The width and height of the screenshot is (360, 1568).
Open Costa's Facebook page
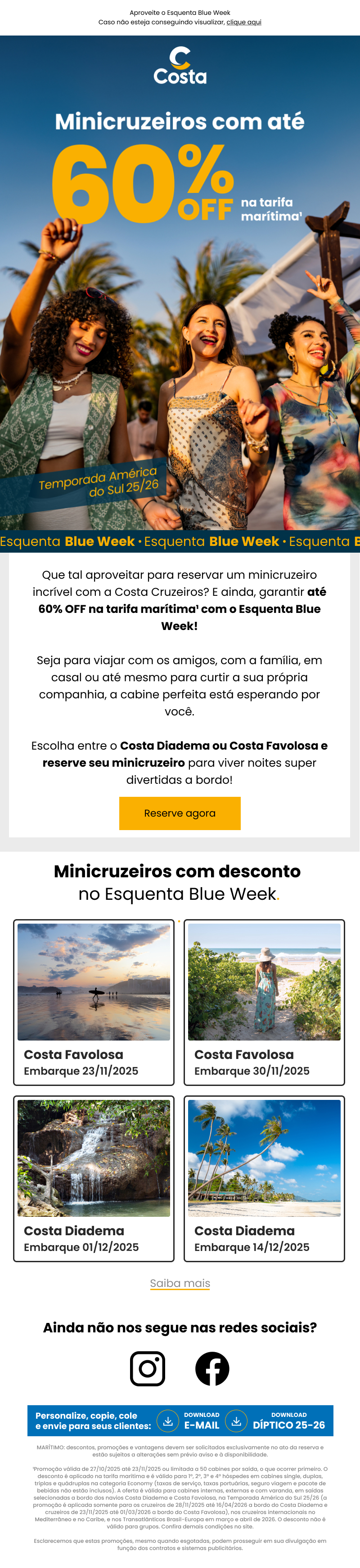click(x=212, y=1369)
